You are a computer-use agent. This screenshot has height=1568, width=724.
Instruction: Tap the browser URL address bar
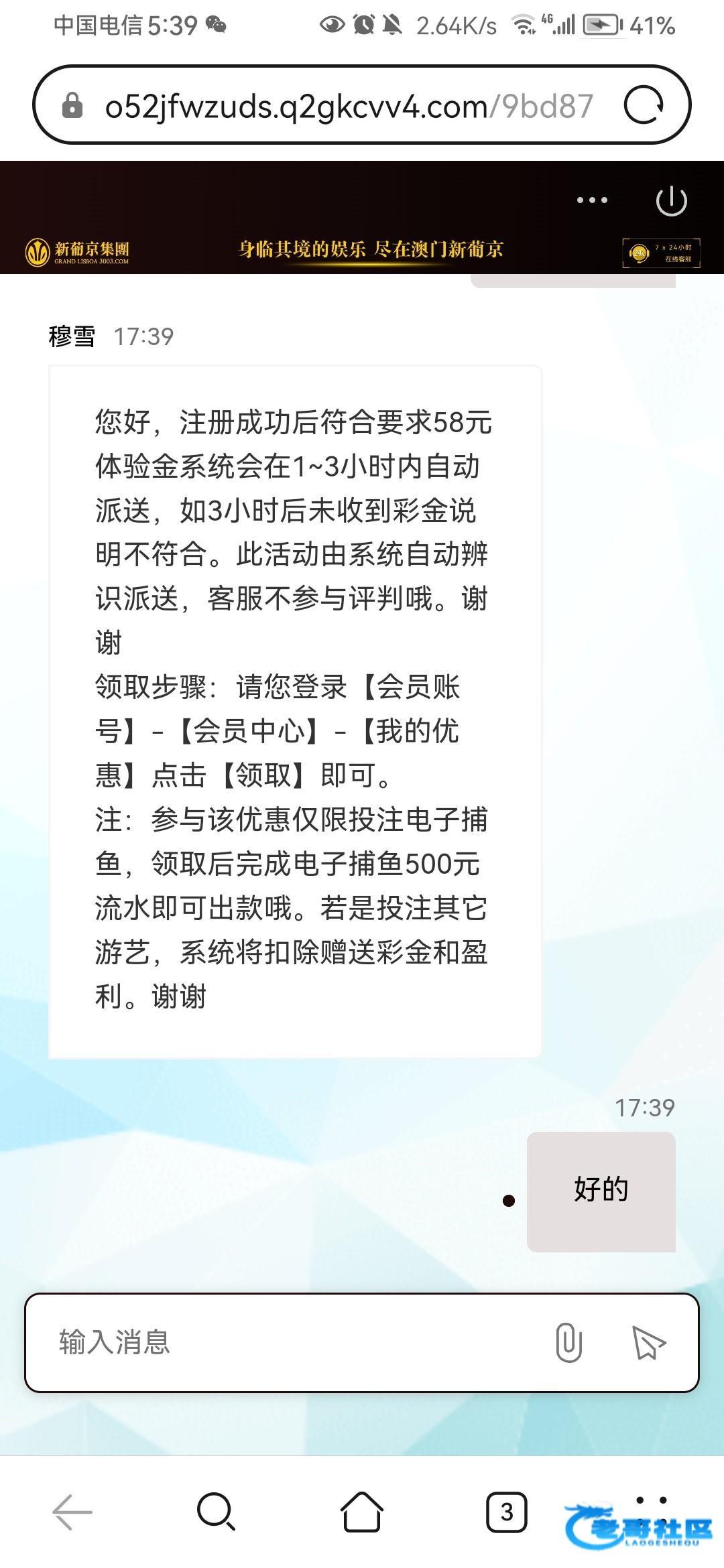[349, 106]
